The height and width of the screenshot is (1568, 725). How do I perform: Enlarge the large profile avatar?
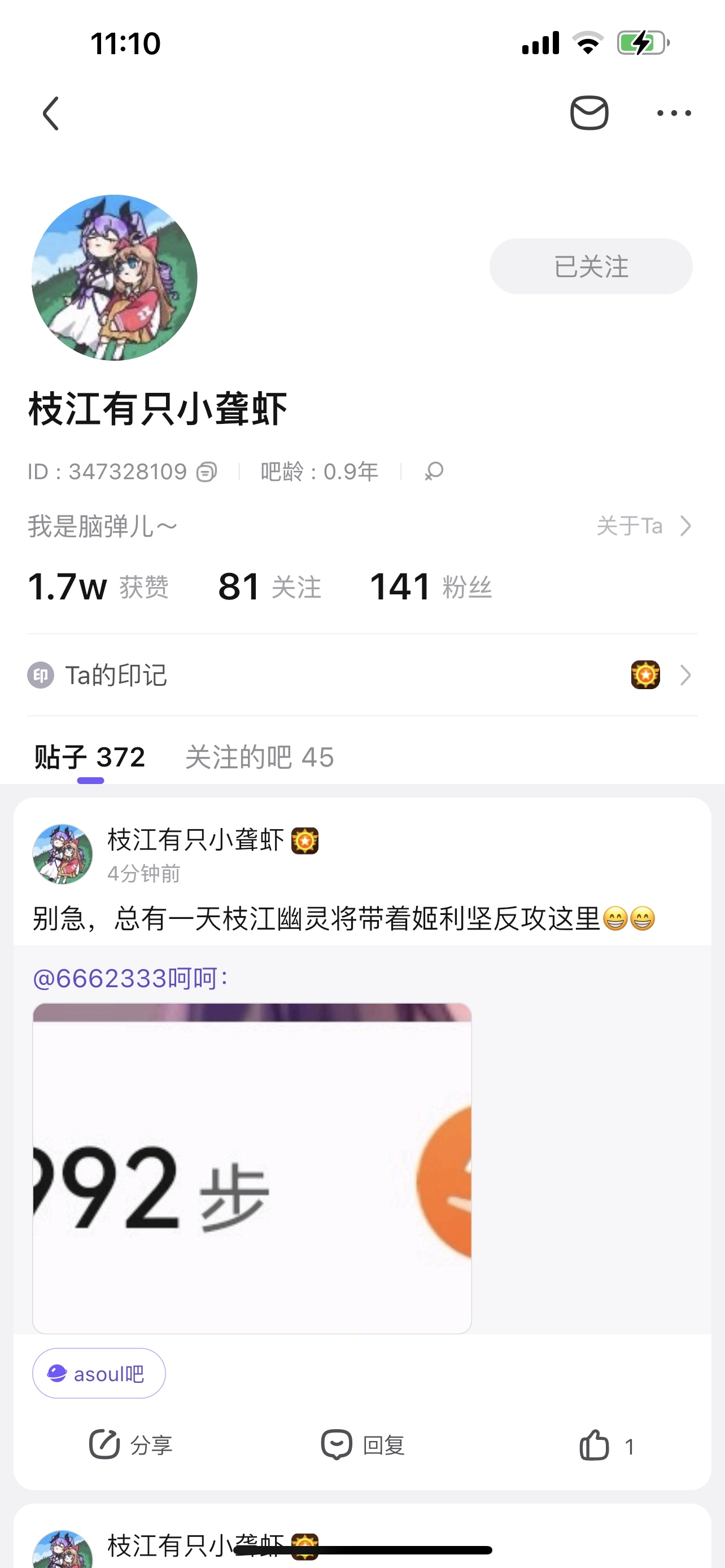click(115, 278)
